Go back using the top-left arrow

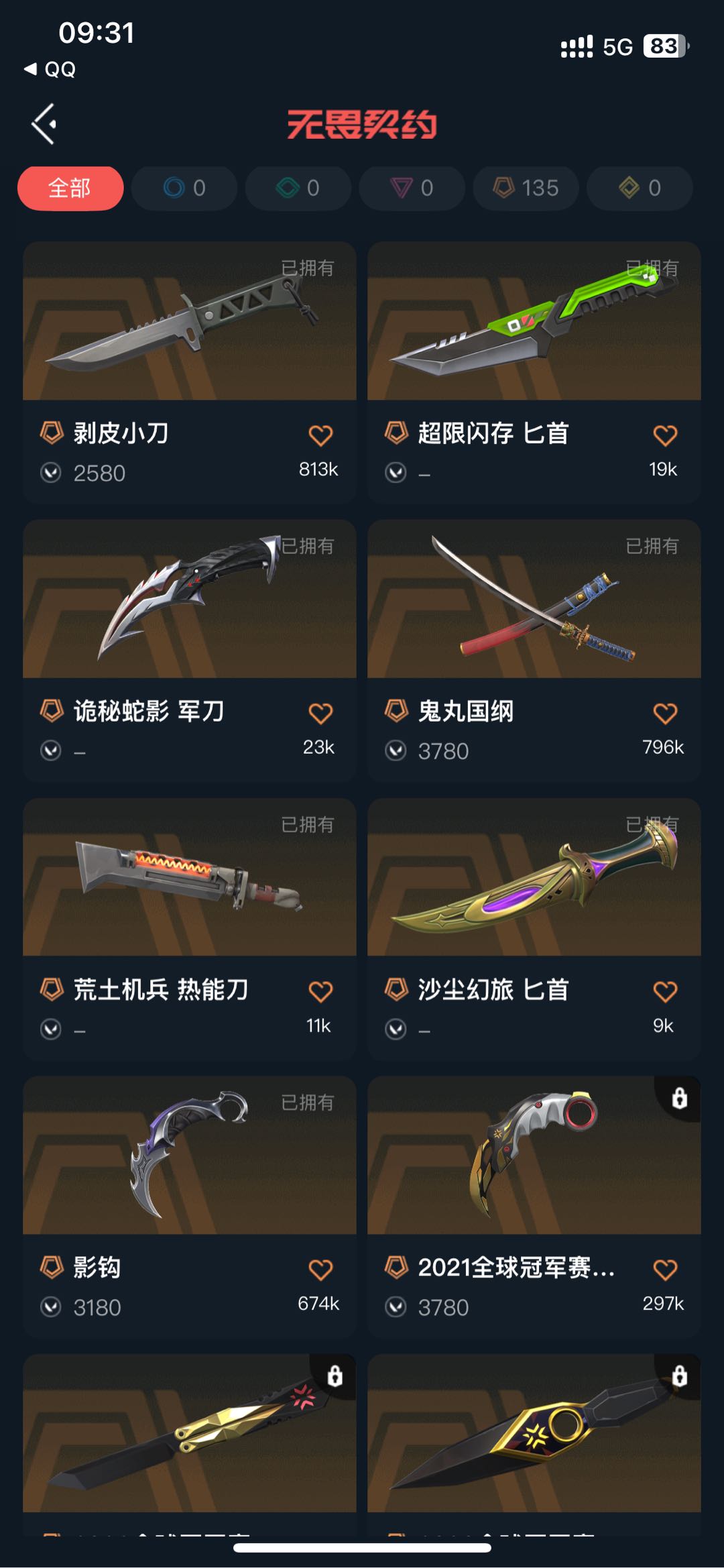coord(44,124)
